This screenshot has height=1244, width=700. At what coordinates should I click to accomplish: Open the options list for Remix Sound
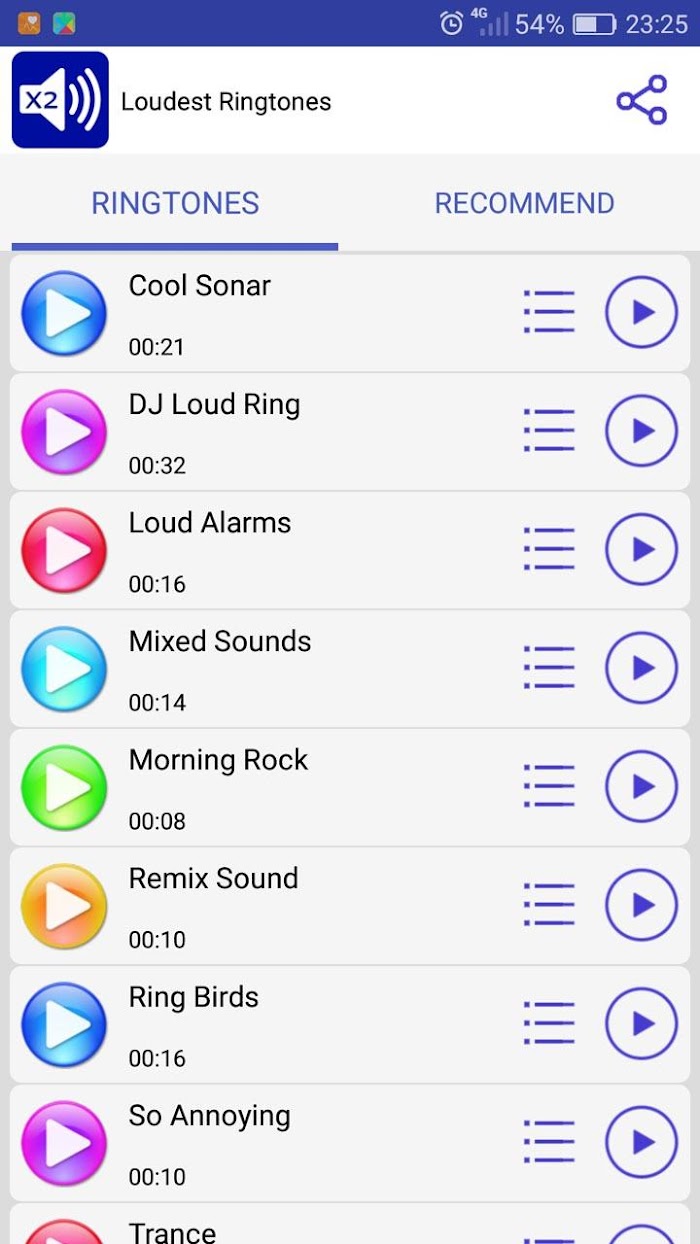point(549,905)
